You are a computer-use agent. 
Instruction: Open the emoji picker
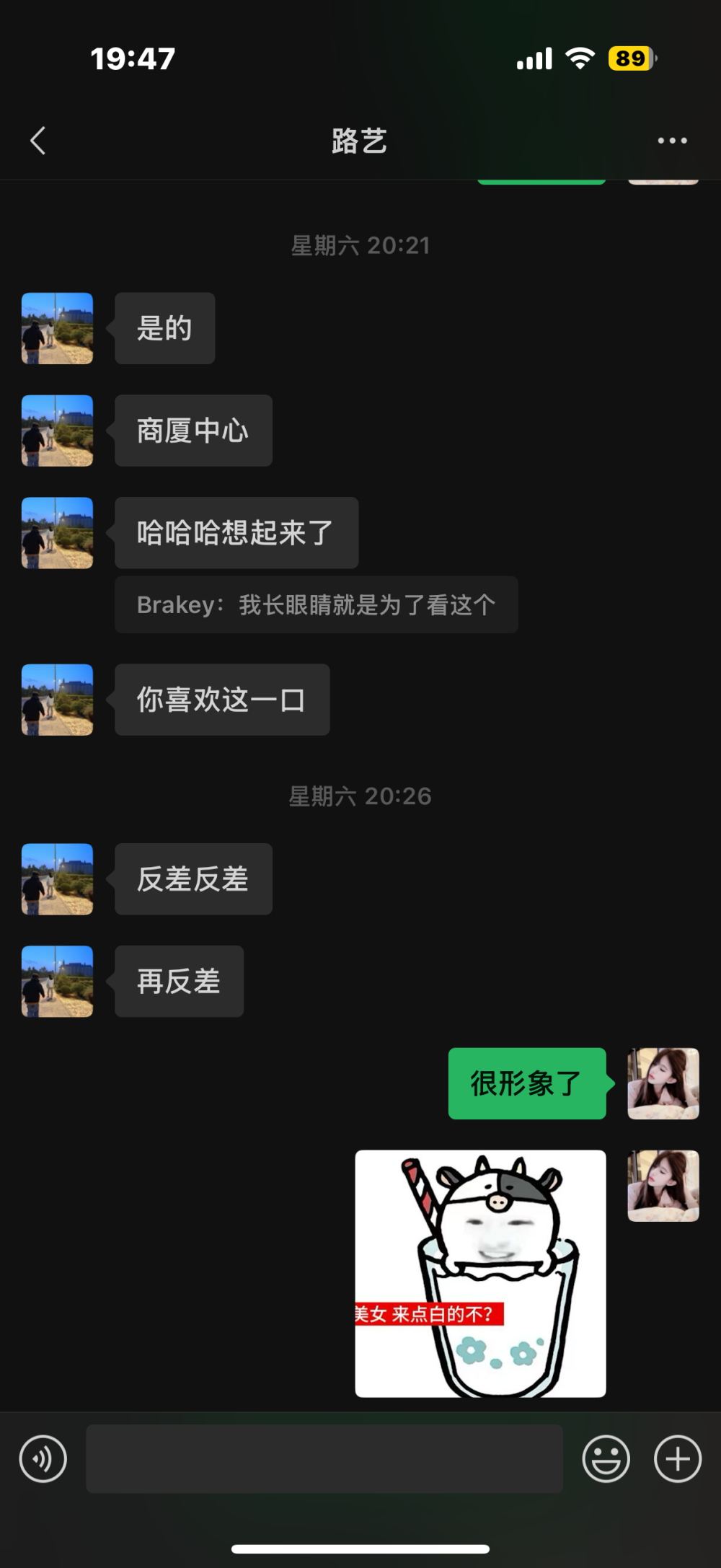606,1458
